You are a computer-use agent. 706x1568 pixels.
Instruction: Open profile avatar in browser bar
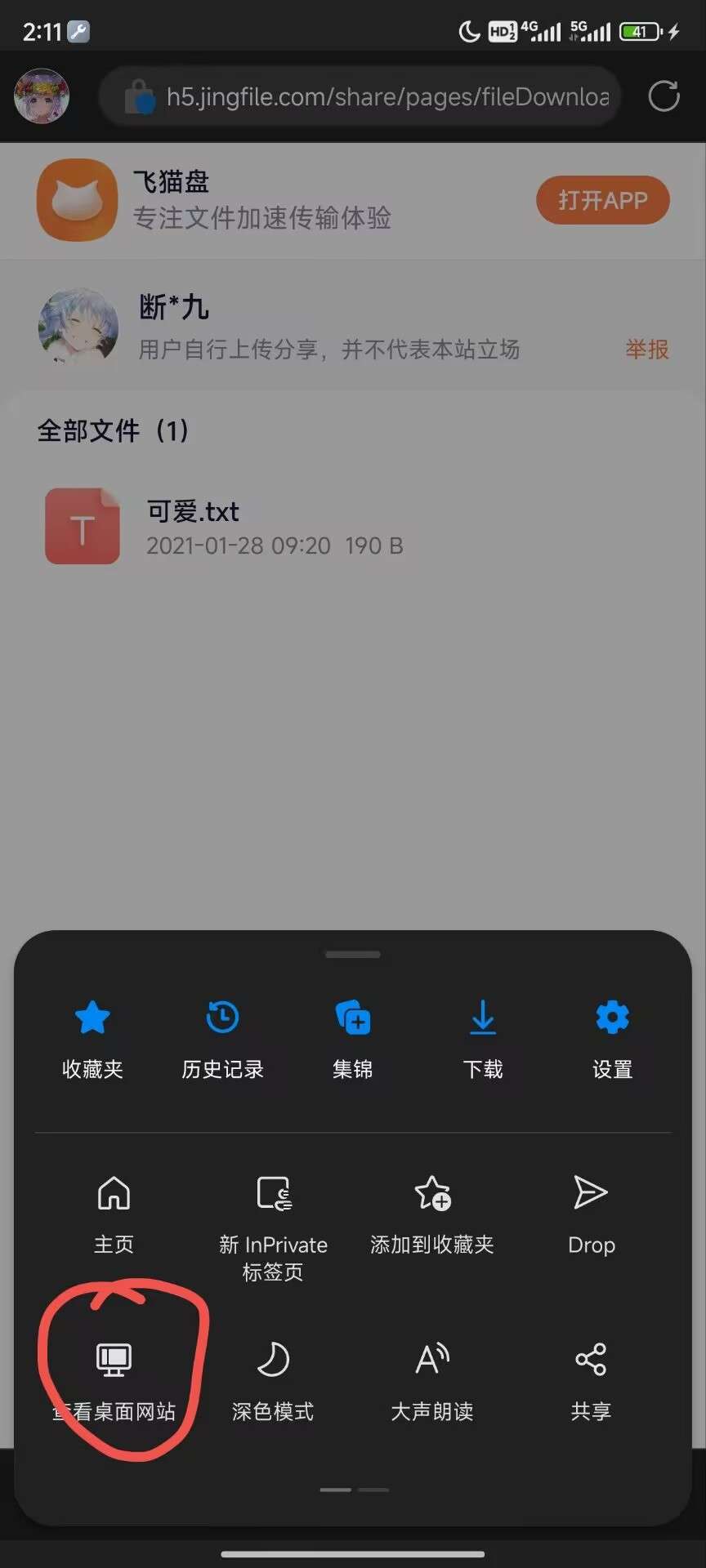pos(42,96)
